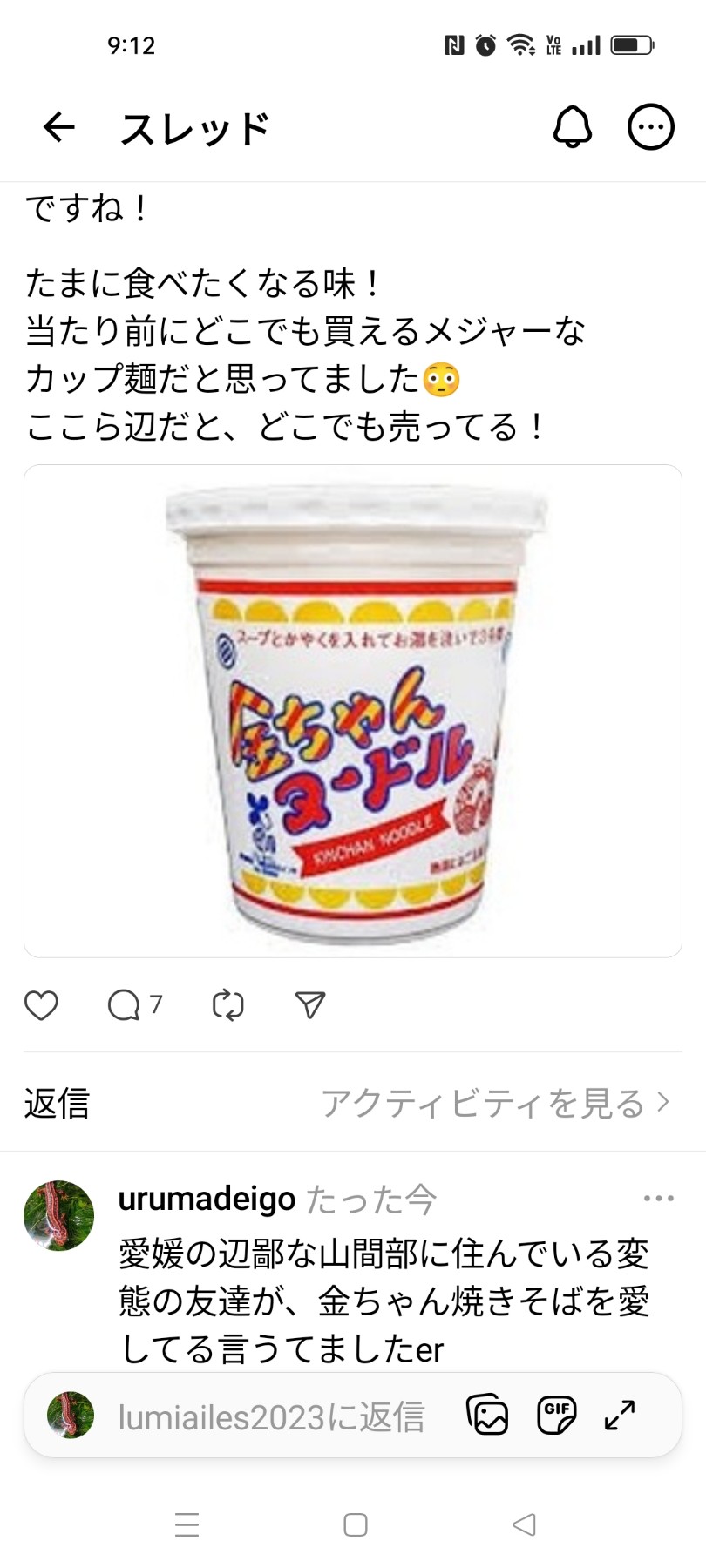
Task: Repost this thread post
Action: 227,1005
